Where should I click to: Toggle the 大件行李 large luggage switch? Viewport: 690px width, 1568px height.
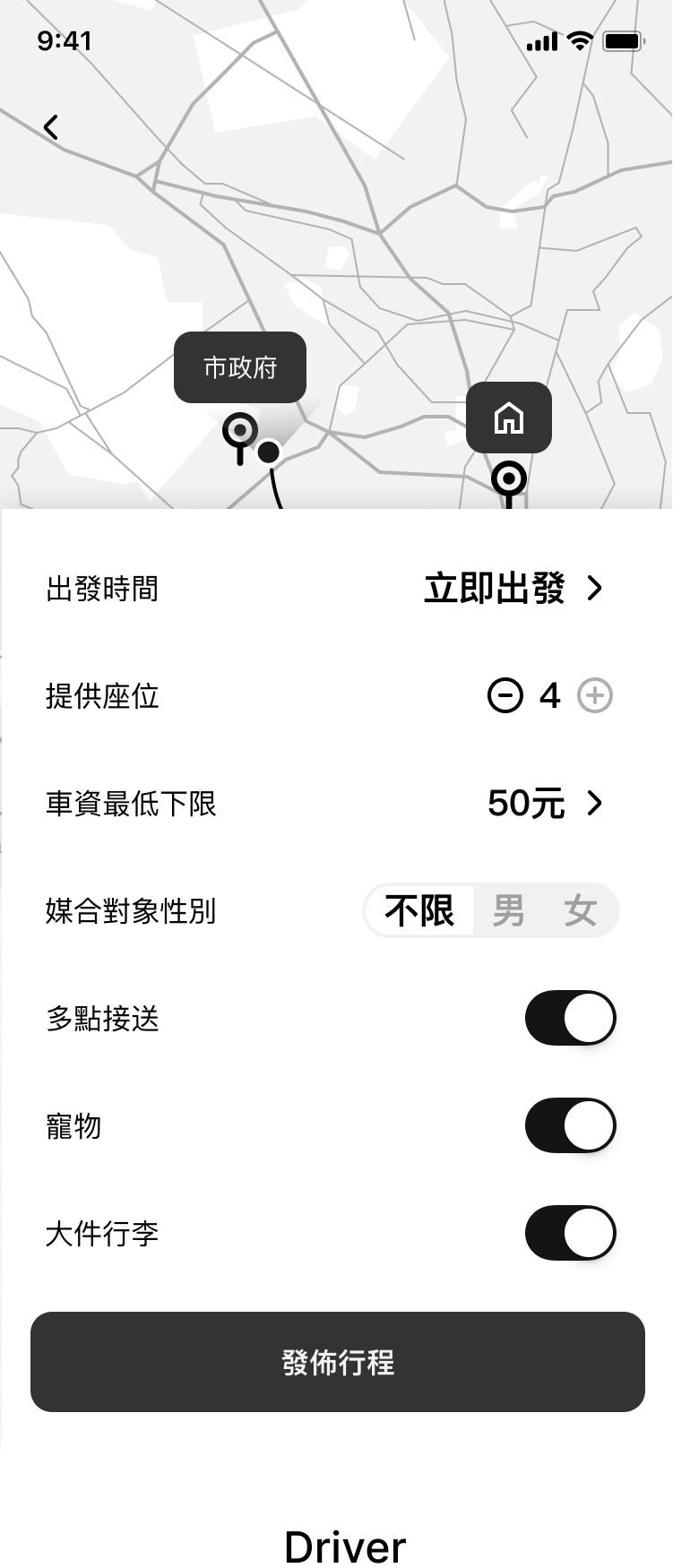point(570,1233)
